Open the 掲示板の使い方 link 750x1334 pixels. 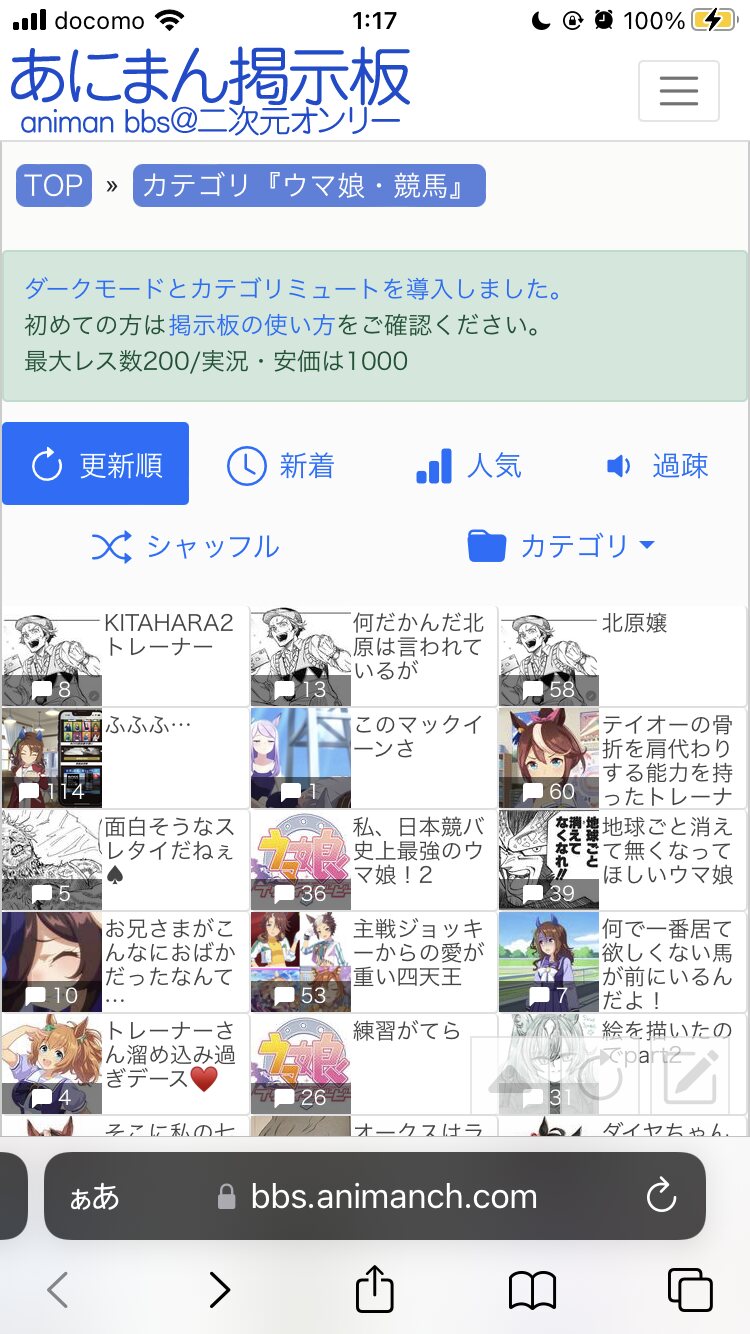pos(252,325)
